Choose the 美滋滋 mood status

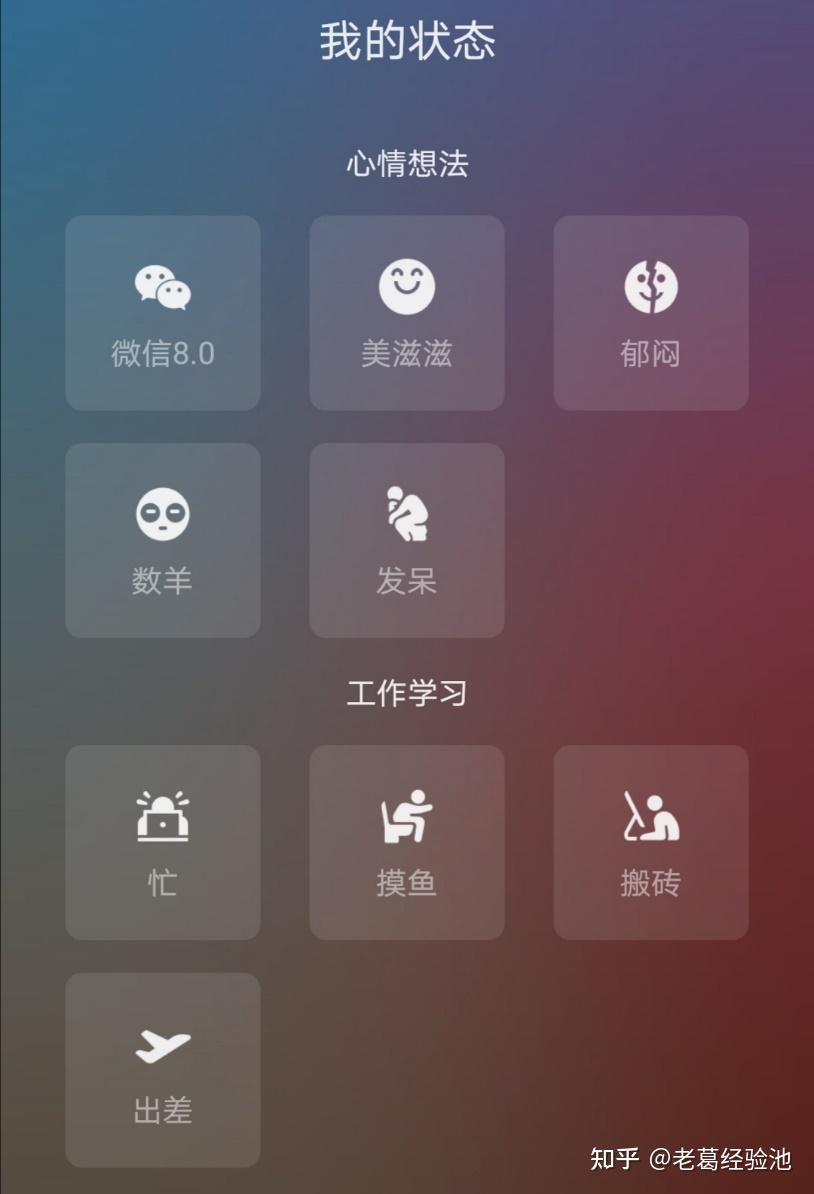click(407, 313)
